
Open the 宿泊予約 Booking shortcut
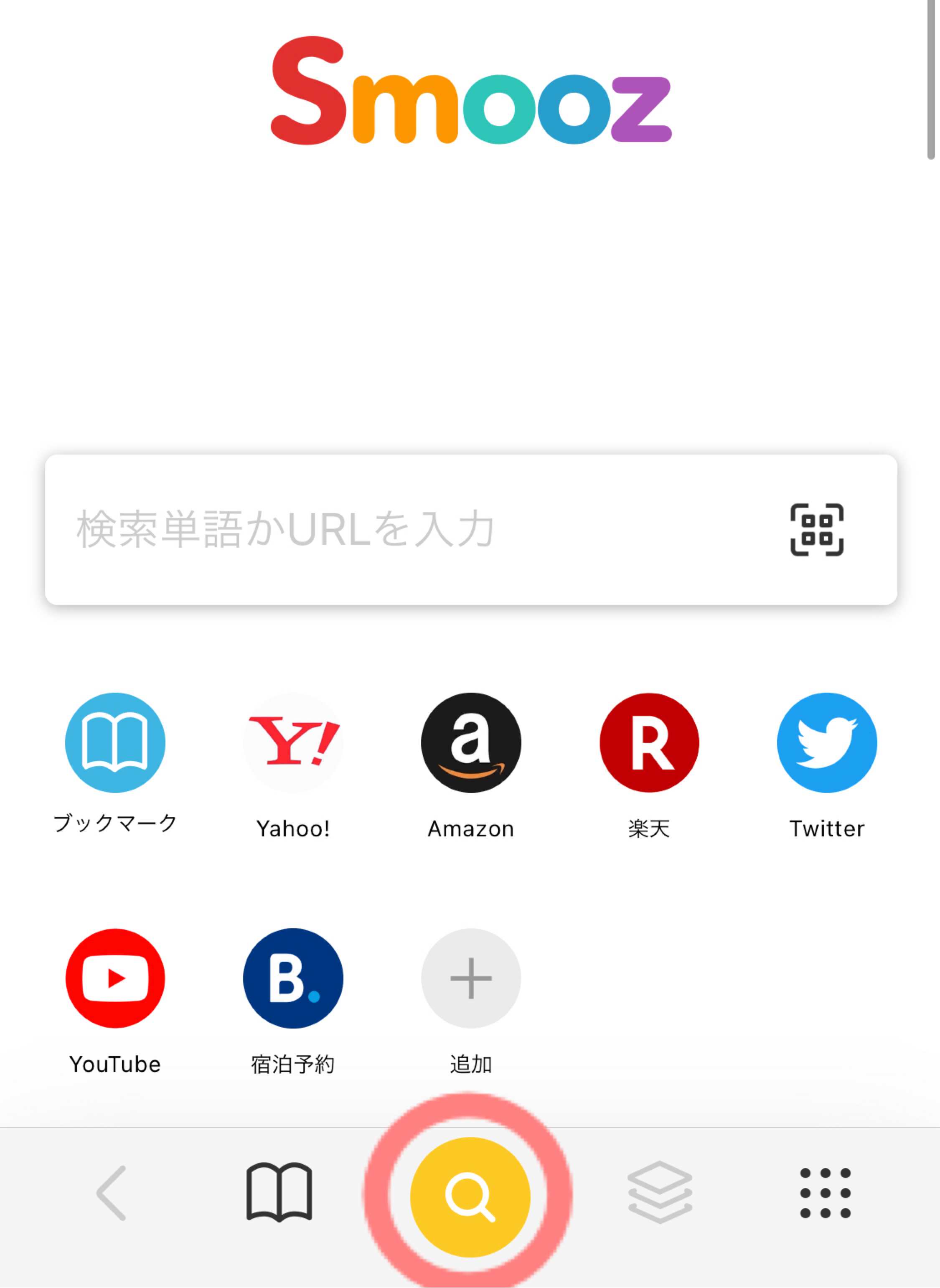(x=293, y=978)
